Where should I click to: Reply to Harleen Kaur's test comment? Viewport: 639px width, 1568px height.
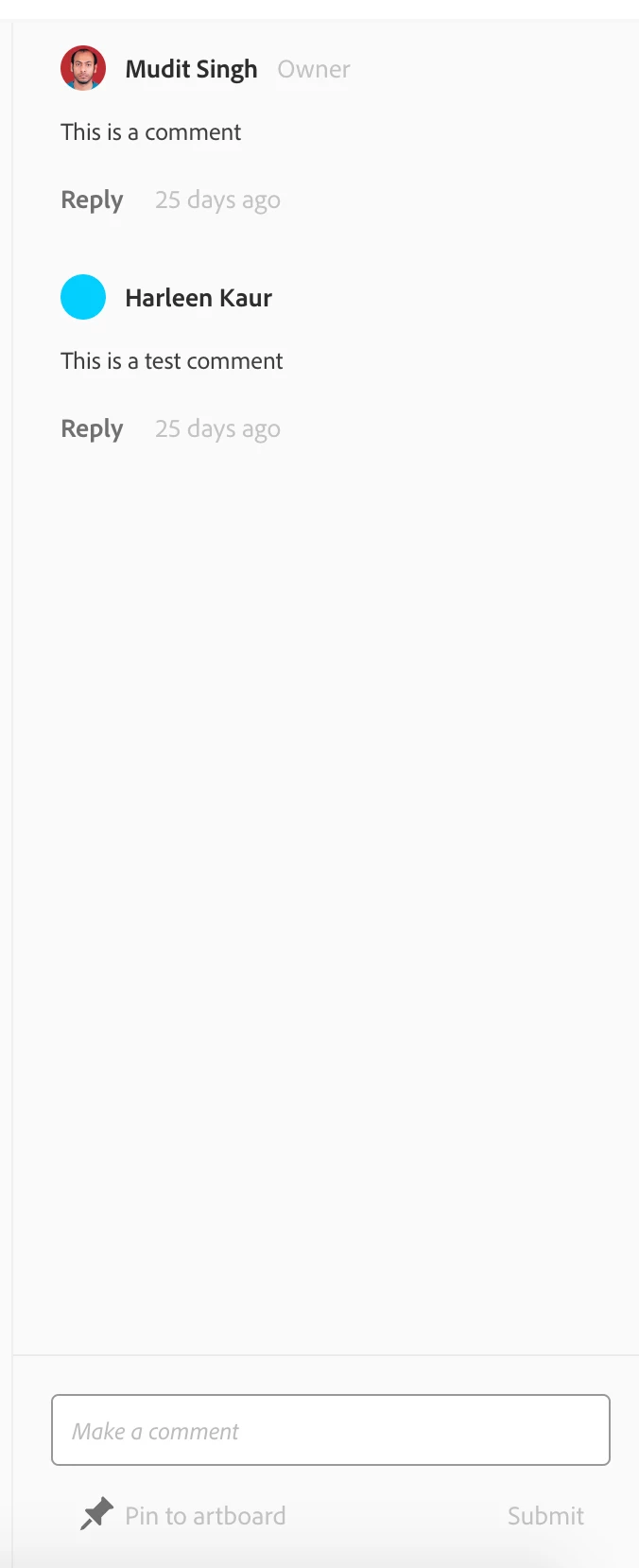92,429
